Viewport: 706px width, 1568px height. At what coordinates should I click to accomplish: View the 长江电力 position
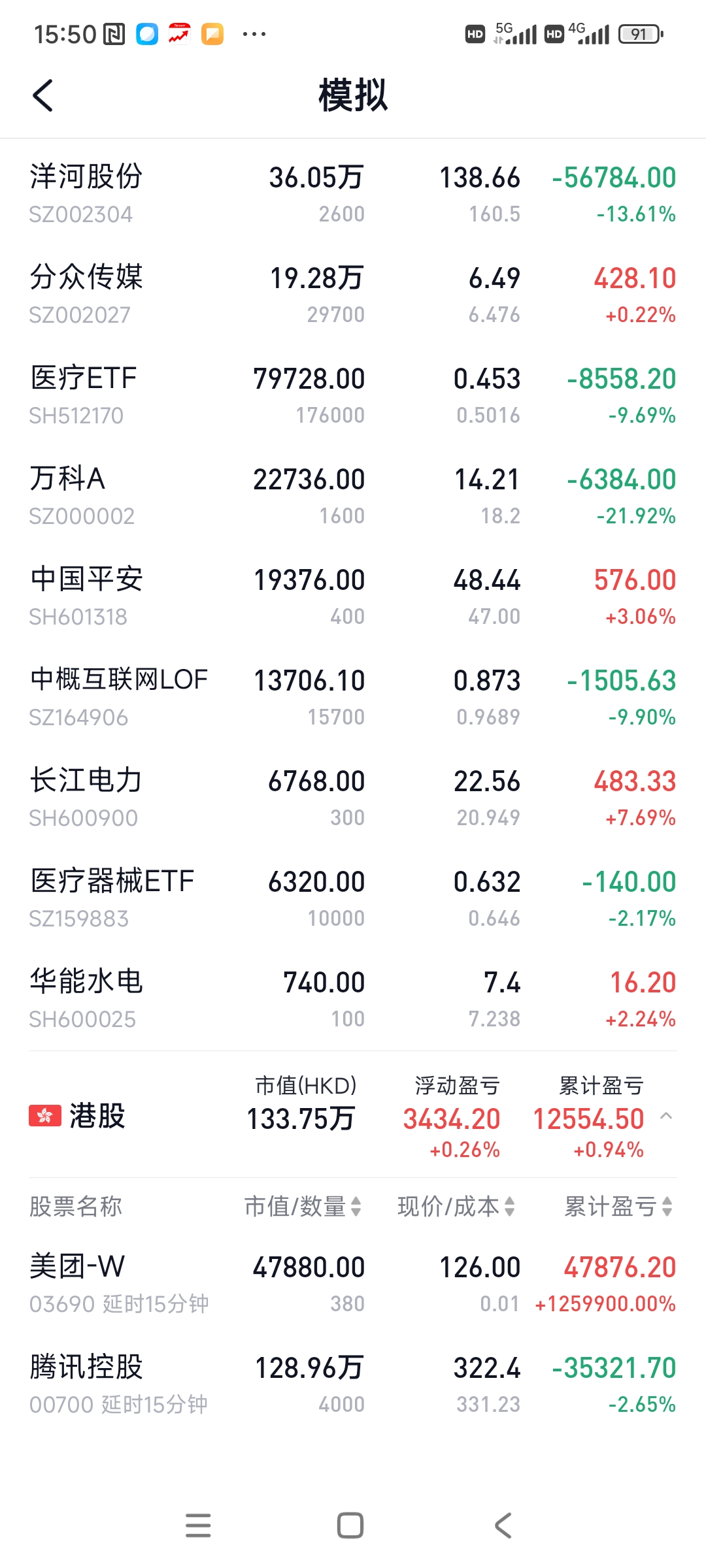[353, 798]
